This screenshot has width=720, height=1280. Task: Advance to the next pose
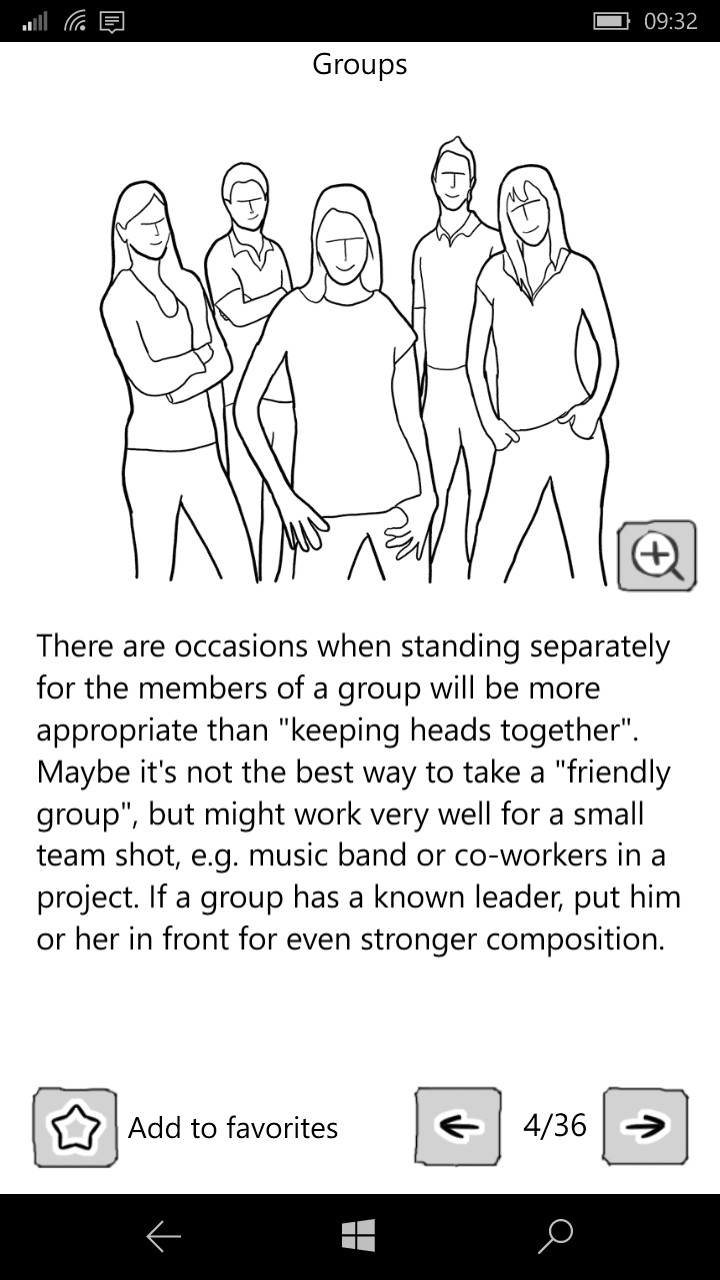point(645,1126)
